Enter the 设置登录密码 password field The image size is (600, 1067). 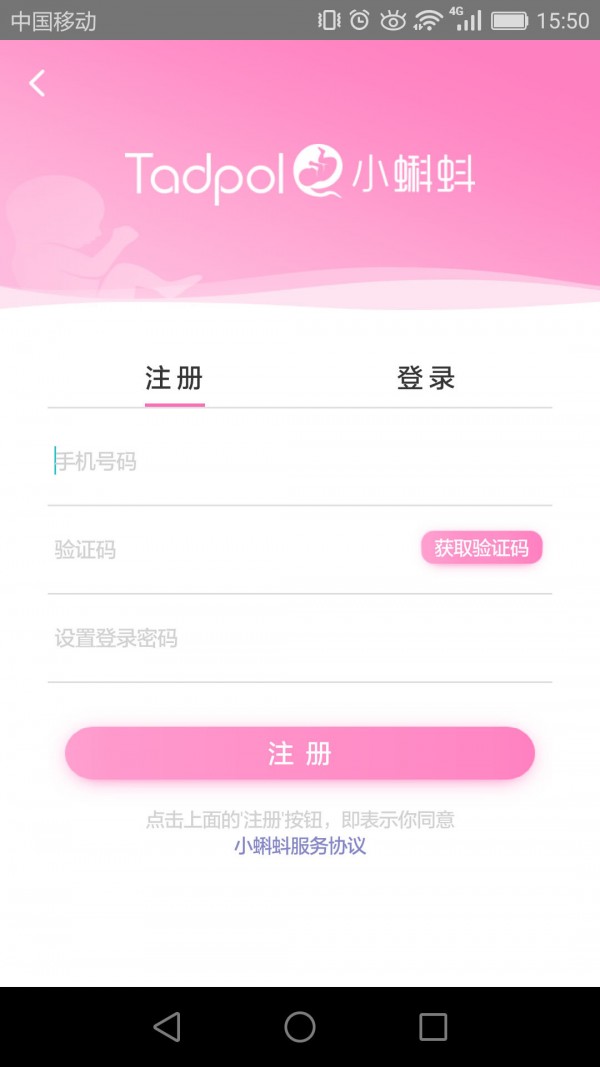[x=300, y=638]
